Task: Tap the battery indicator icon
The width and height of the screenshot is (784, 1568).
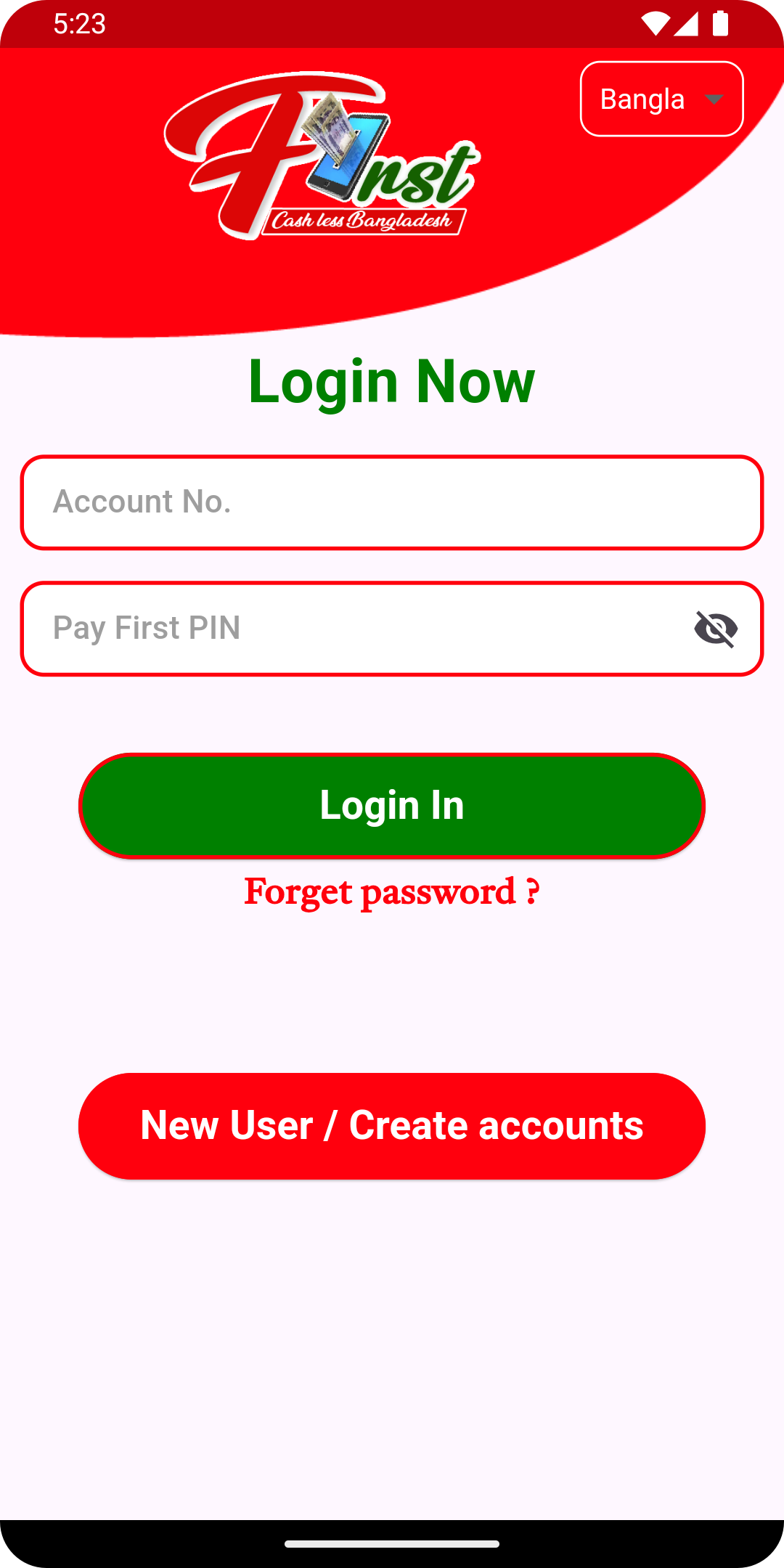Action: [722, 24]
